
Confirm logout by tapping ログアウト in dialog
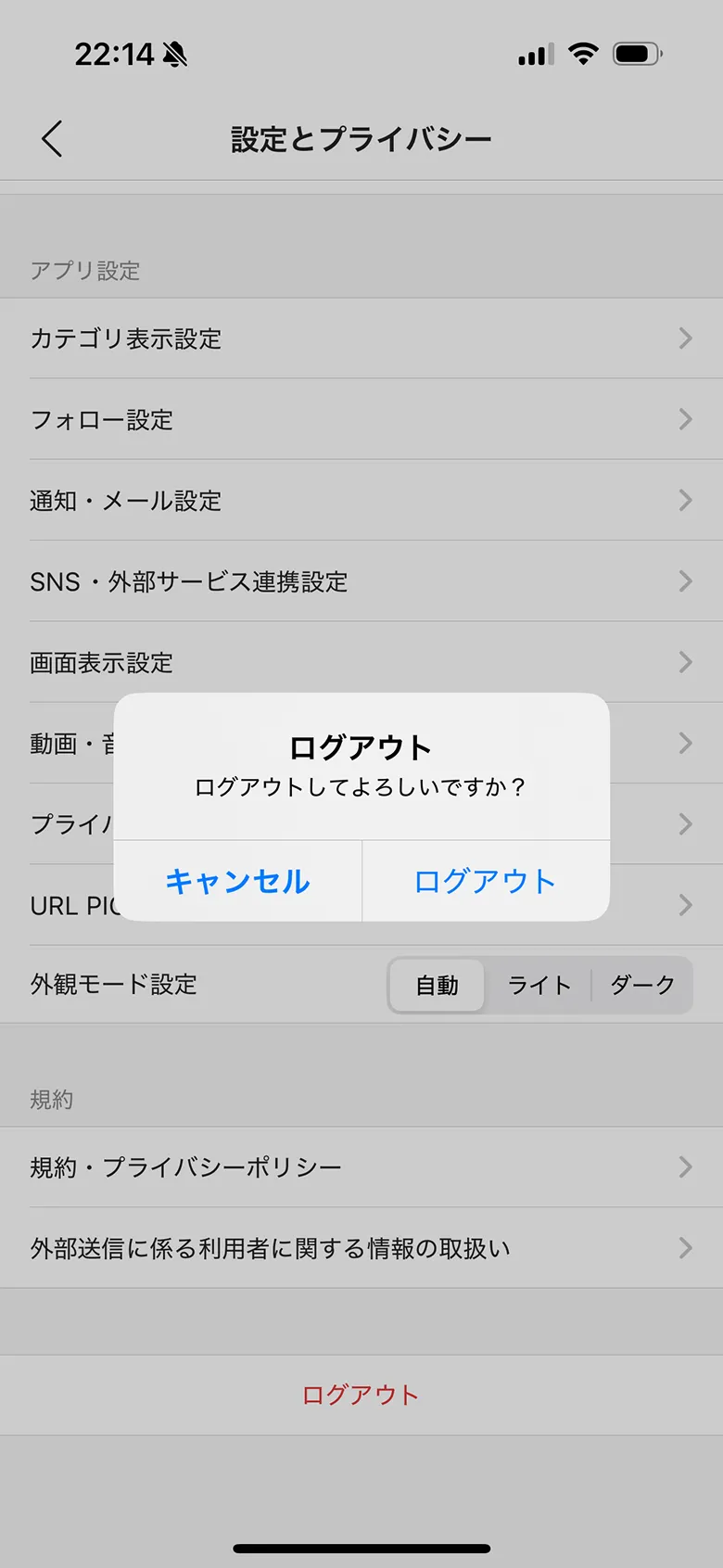click(x=485, y=882)
